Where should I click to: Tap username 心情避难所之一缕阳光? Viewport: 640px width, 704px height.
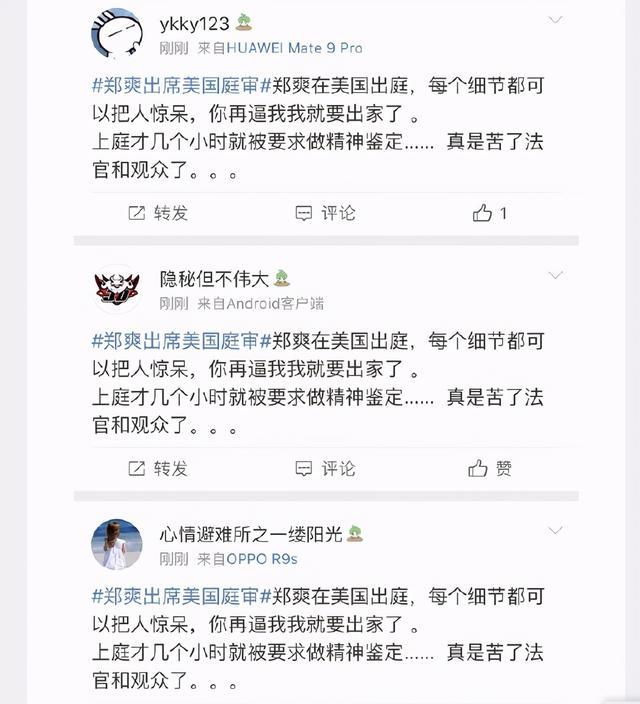(x=250, y=534)
